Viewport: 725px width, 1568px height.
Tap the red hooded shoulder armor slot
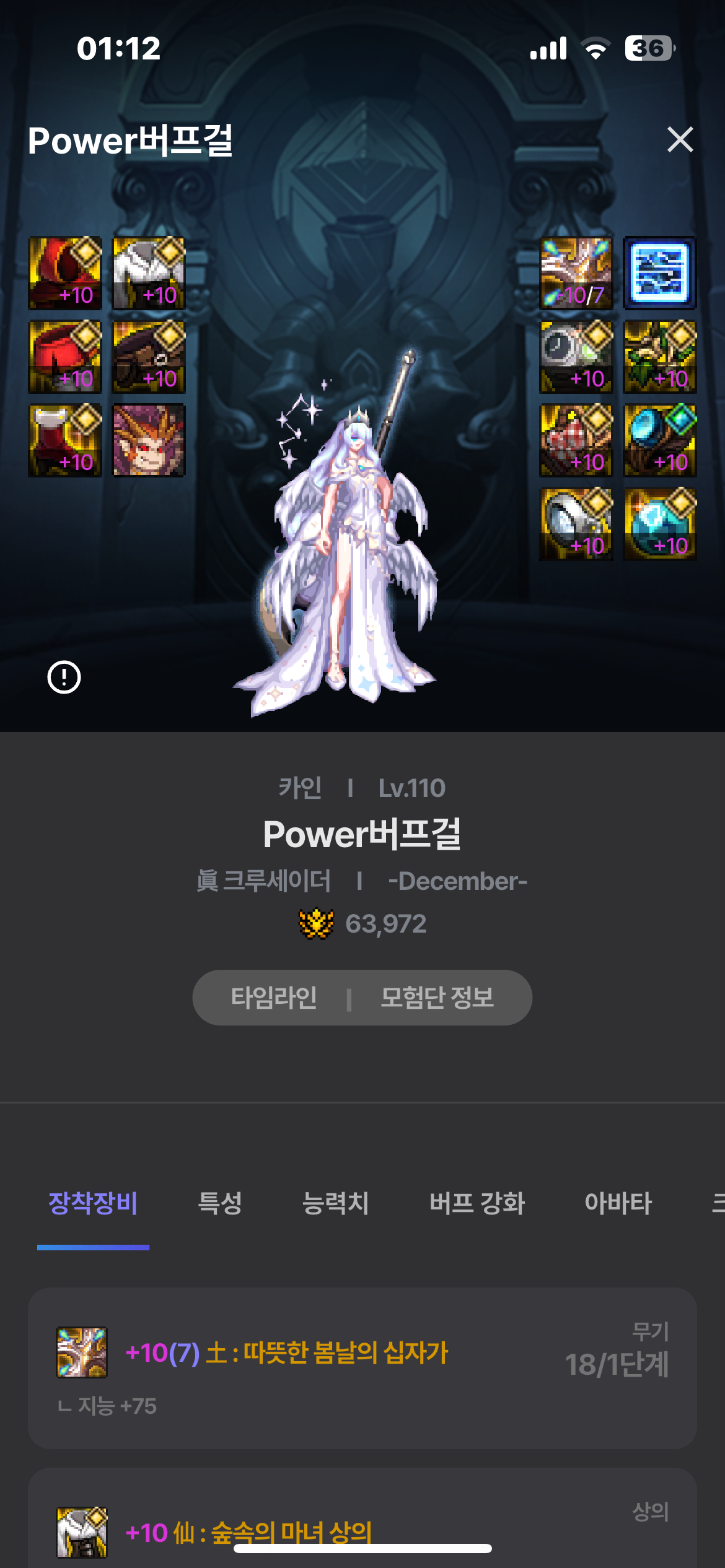65,273
